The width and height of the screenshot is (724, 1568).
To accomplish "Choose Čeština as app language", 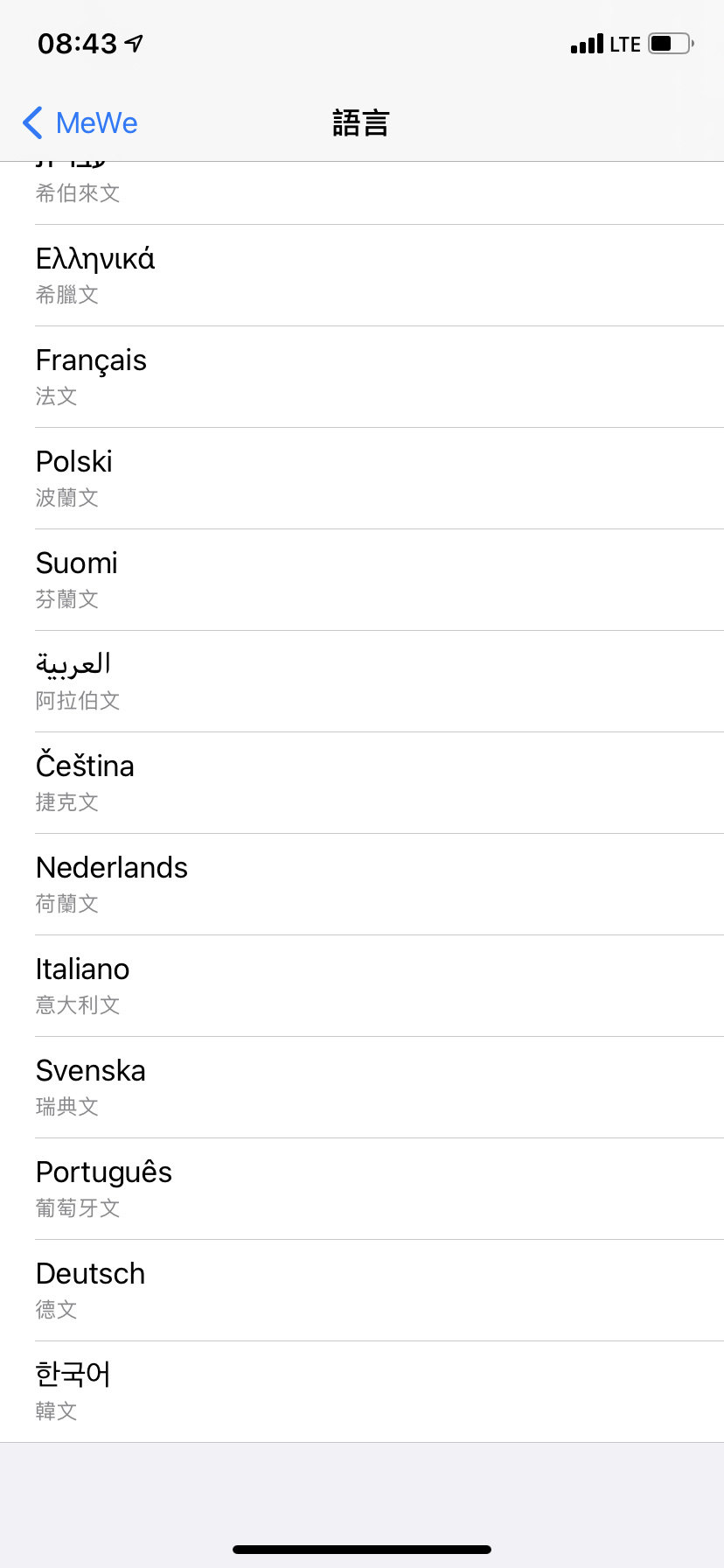I will pyautogui.click(x=362, y=783).
